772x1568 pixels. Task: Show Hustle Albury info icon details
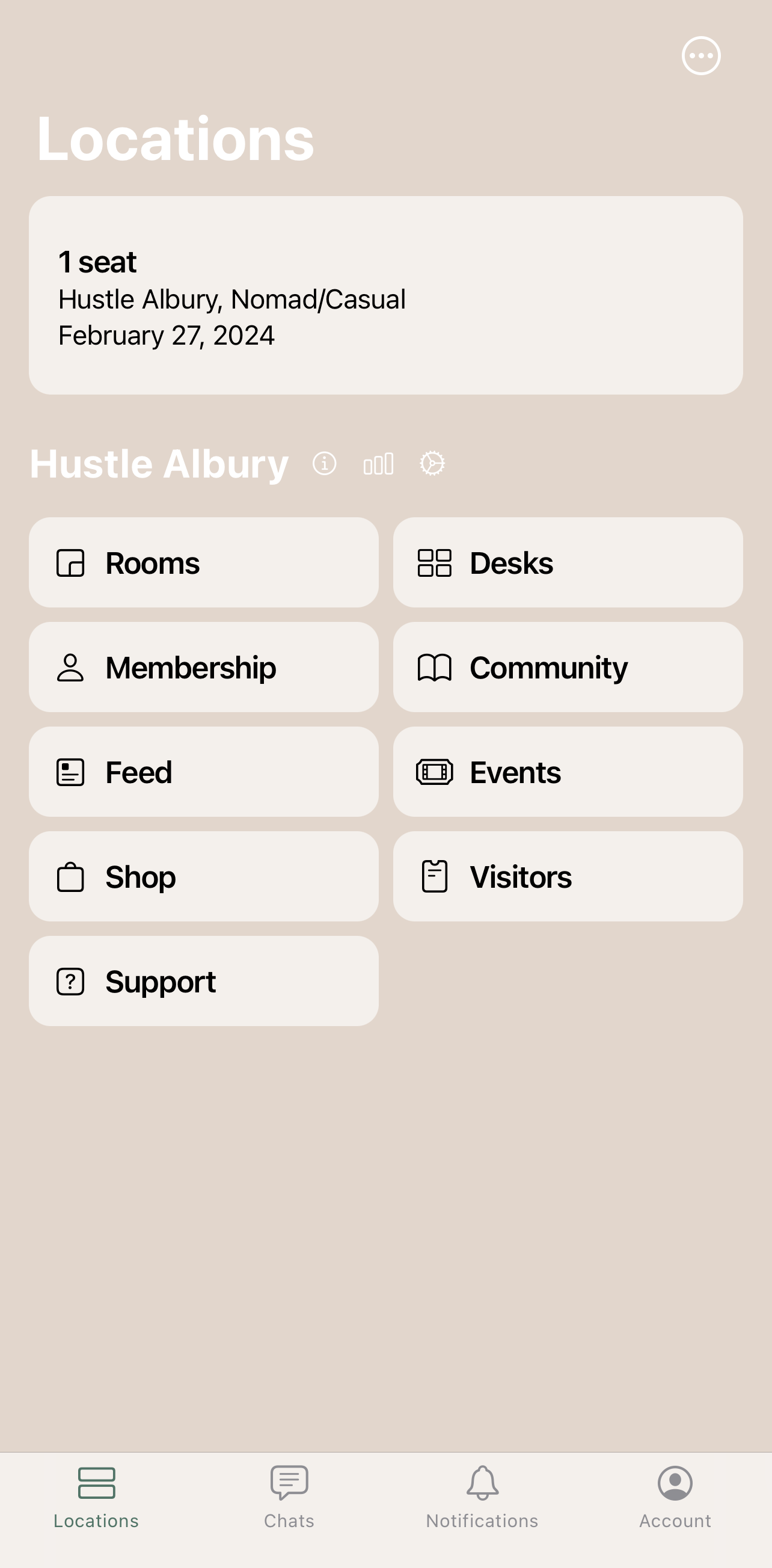[324, 464]
